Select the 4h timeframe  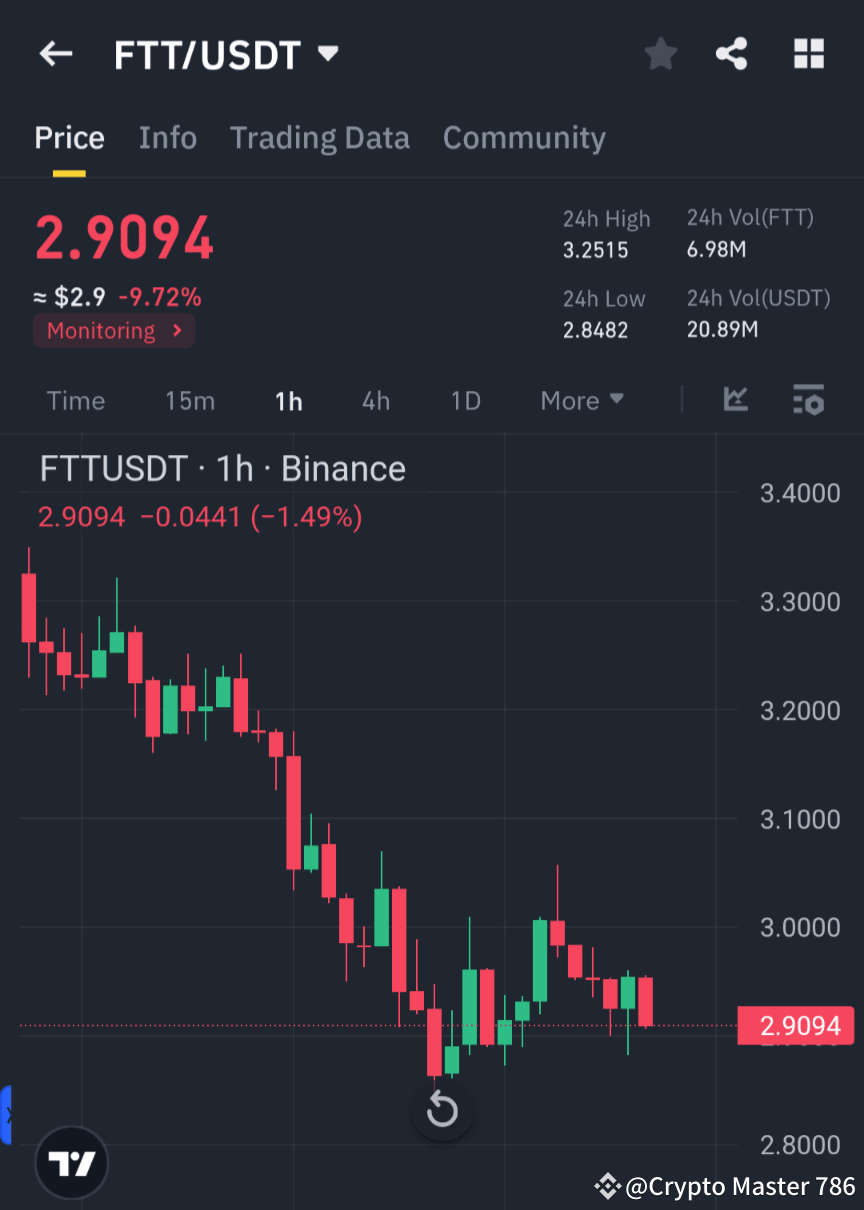click(375, 400)
